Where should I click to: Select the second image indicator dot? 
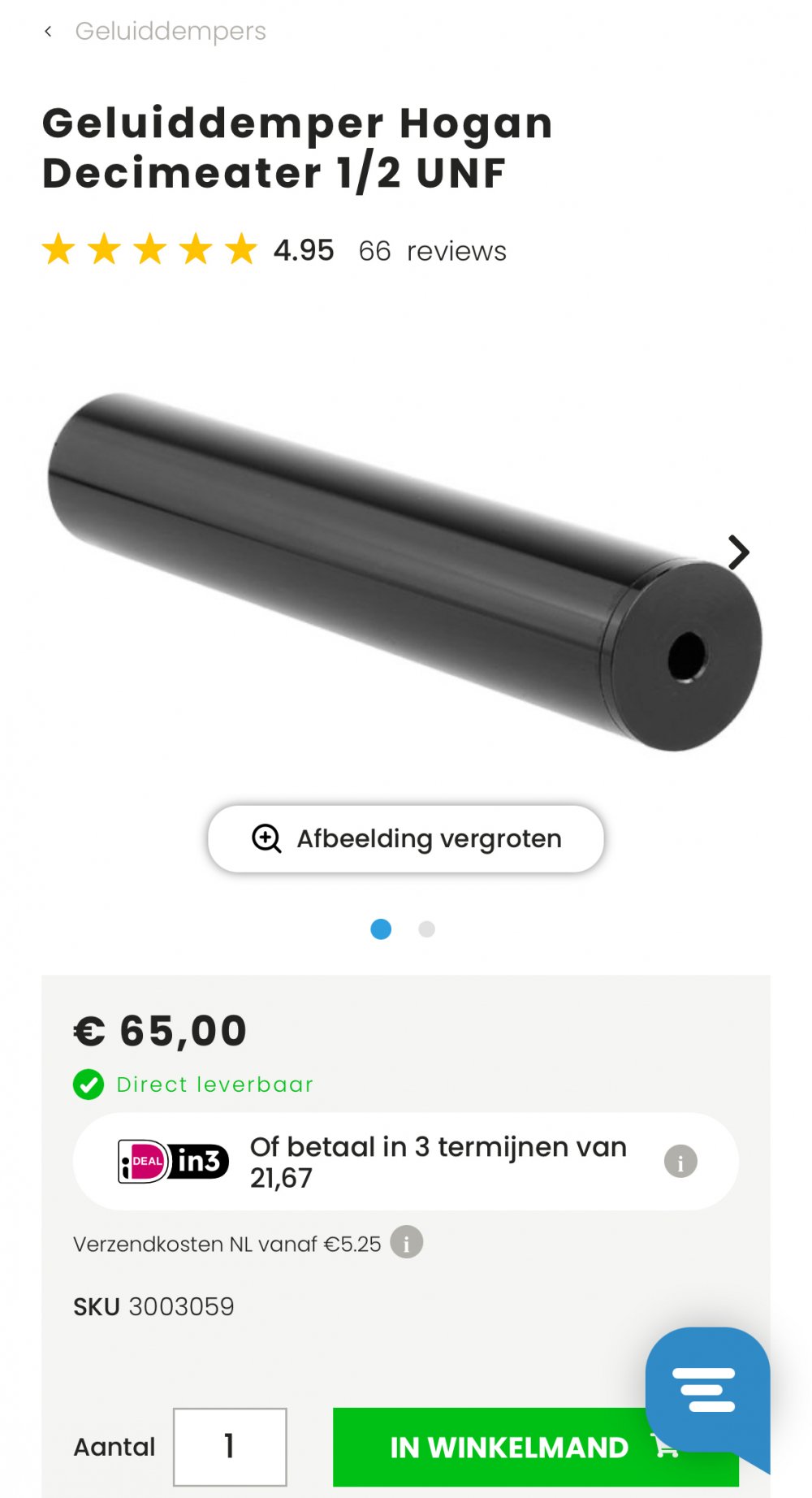click(x=426, y=929)
